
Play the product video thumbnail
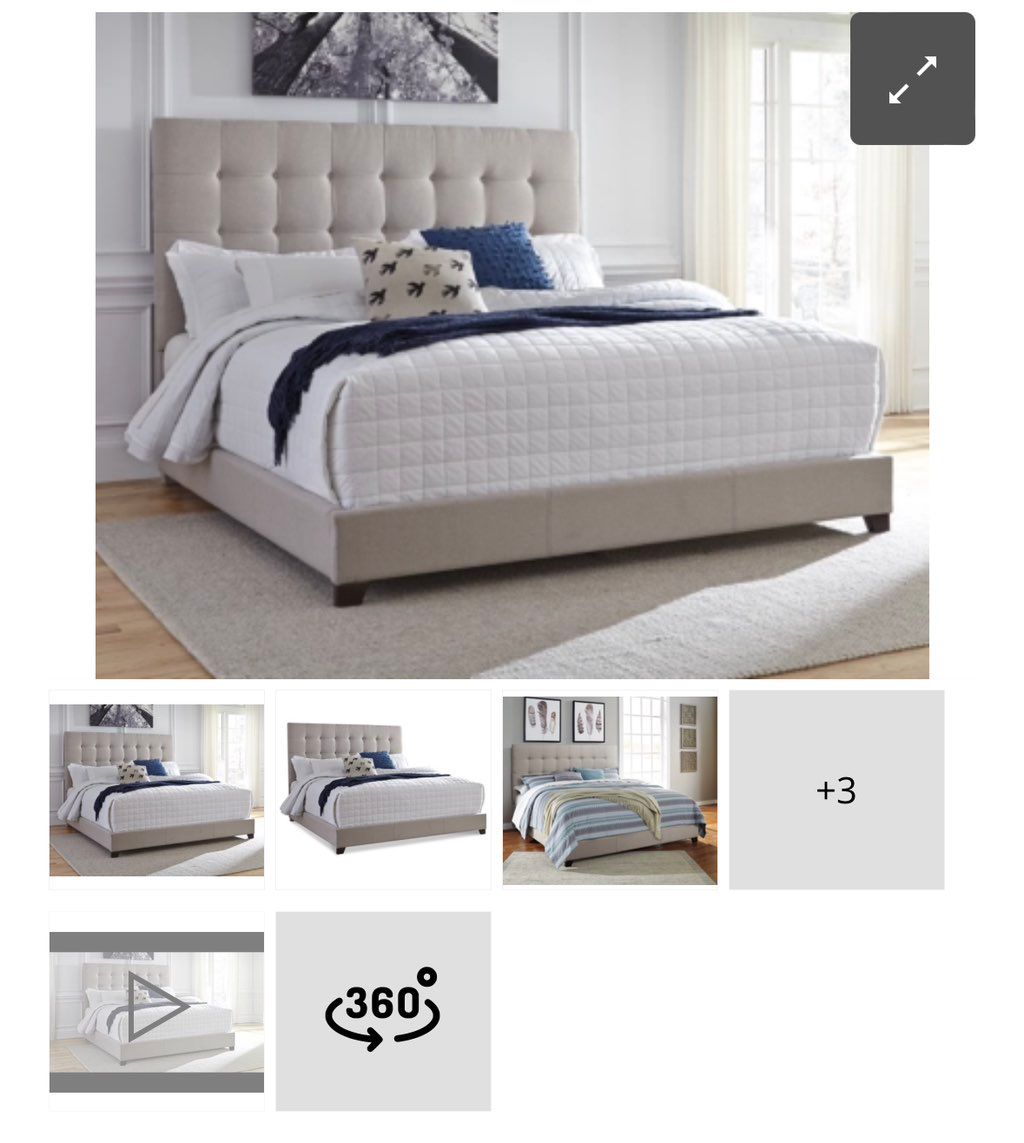[x=157, y=1010]
